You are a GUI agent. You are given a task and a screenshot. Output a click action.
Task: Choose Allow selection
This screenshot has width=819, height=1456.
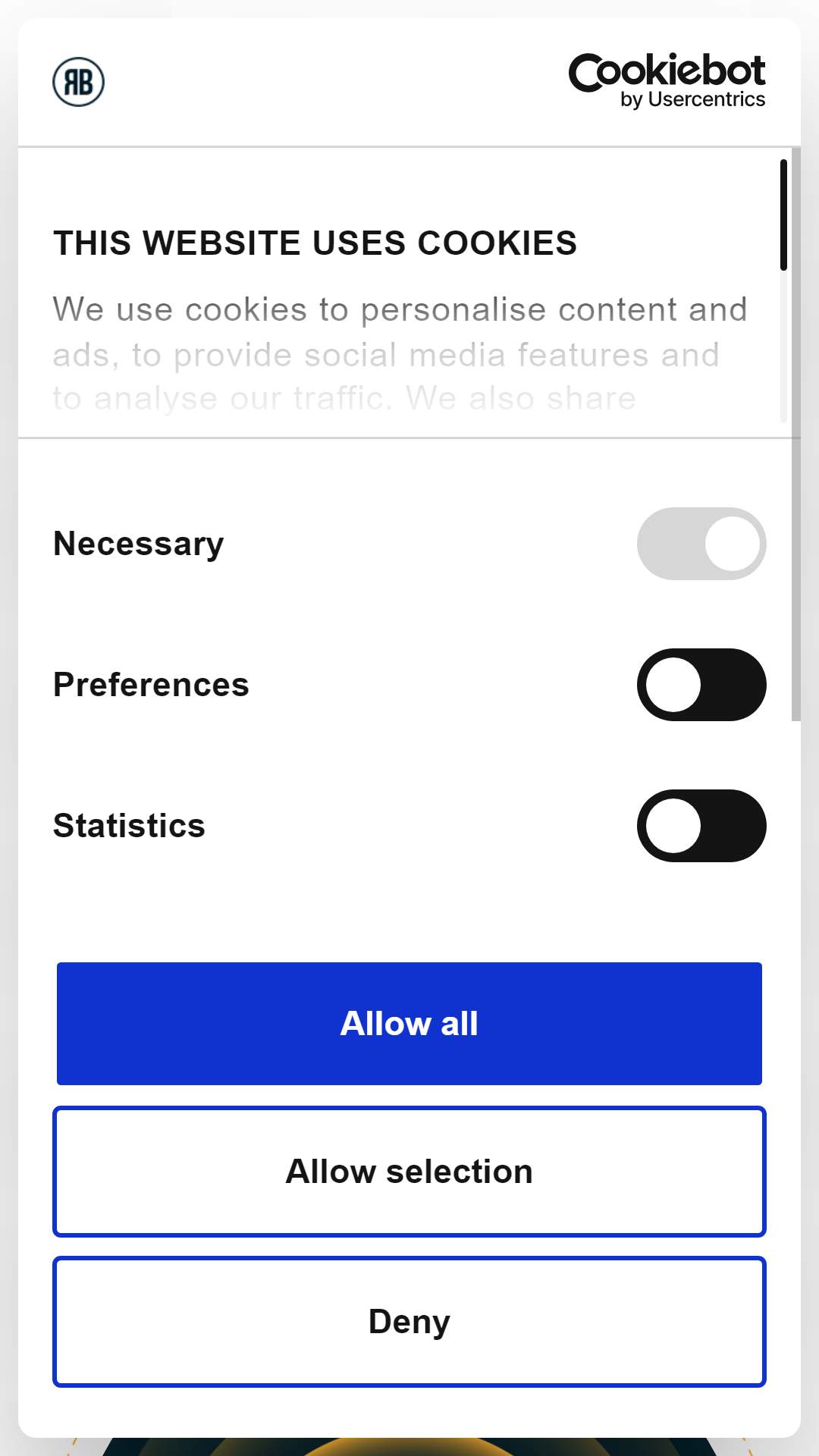click(409, 1172)
